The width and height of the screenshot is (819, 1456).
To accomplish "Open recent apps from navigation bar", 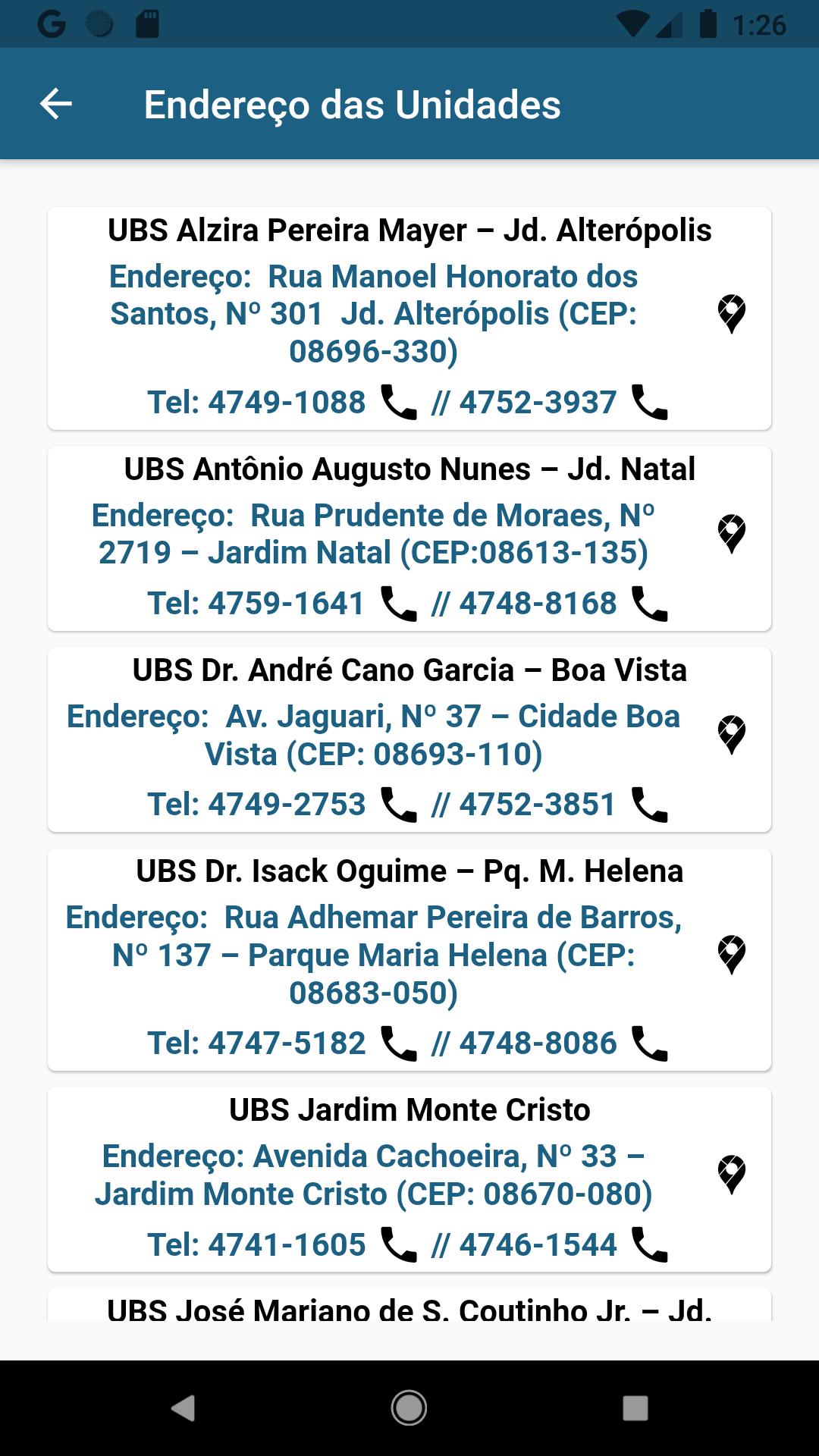I will [x=635, y=1408].
